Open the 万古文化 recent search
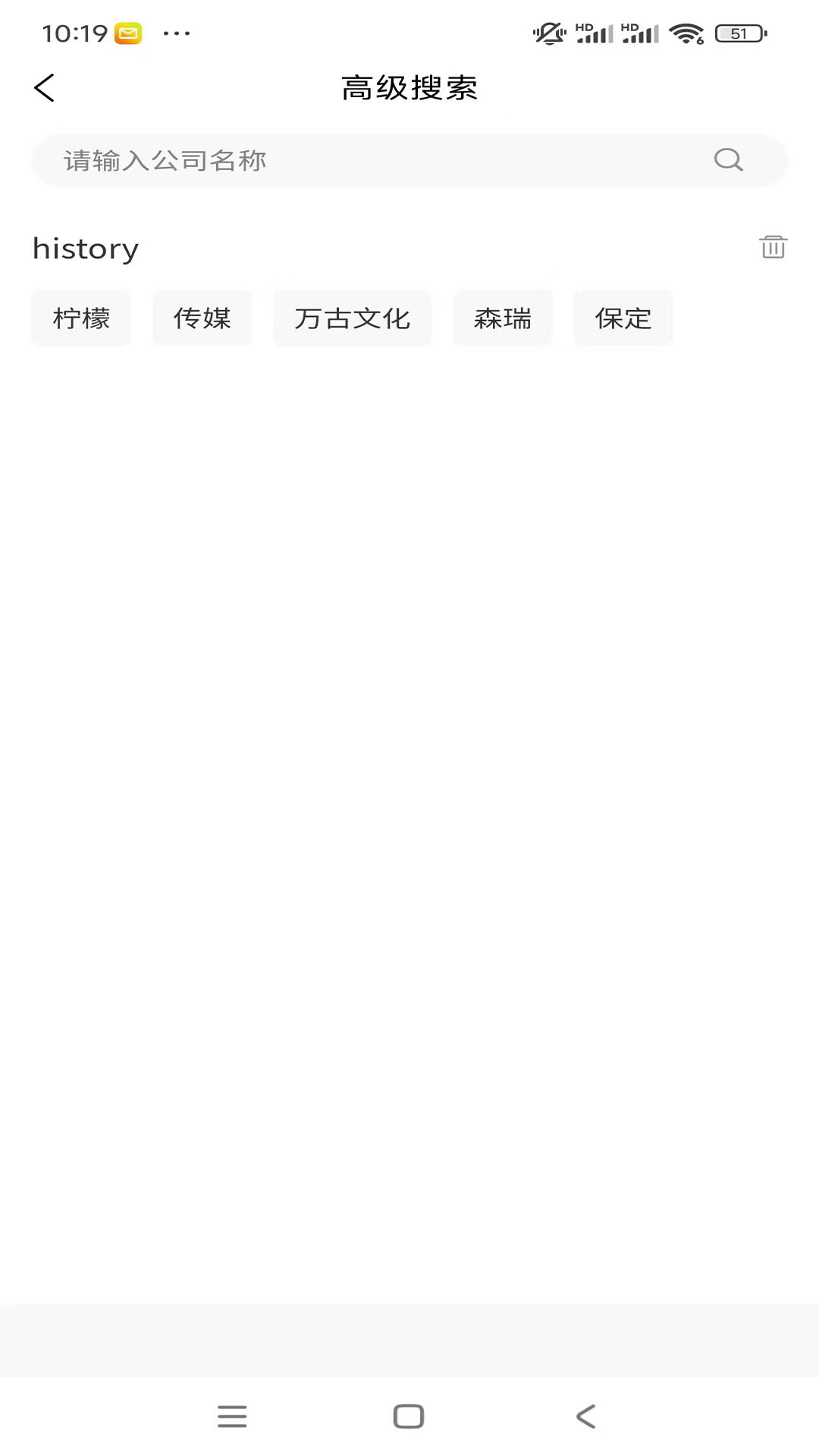Image resolution: width=819 pixels, height=1456 pixels. coord(352,318)
